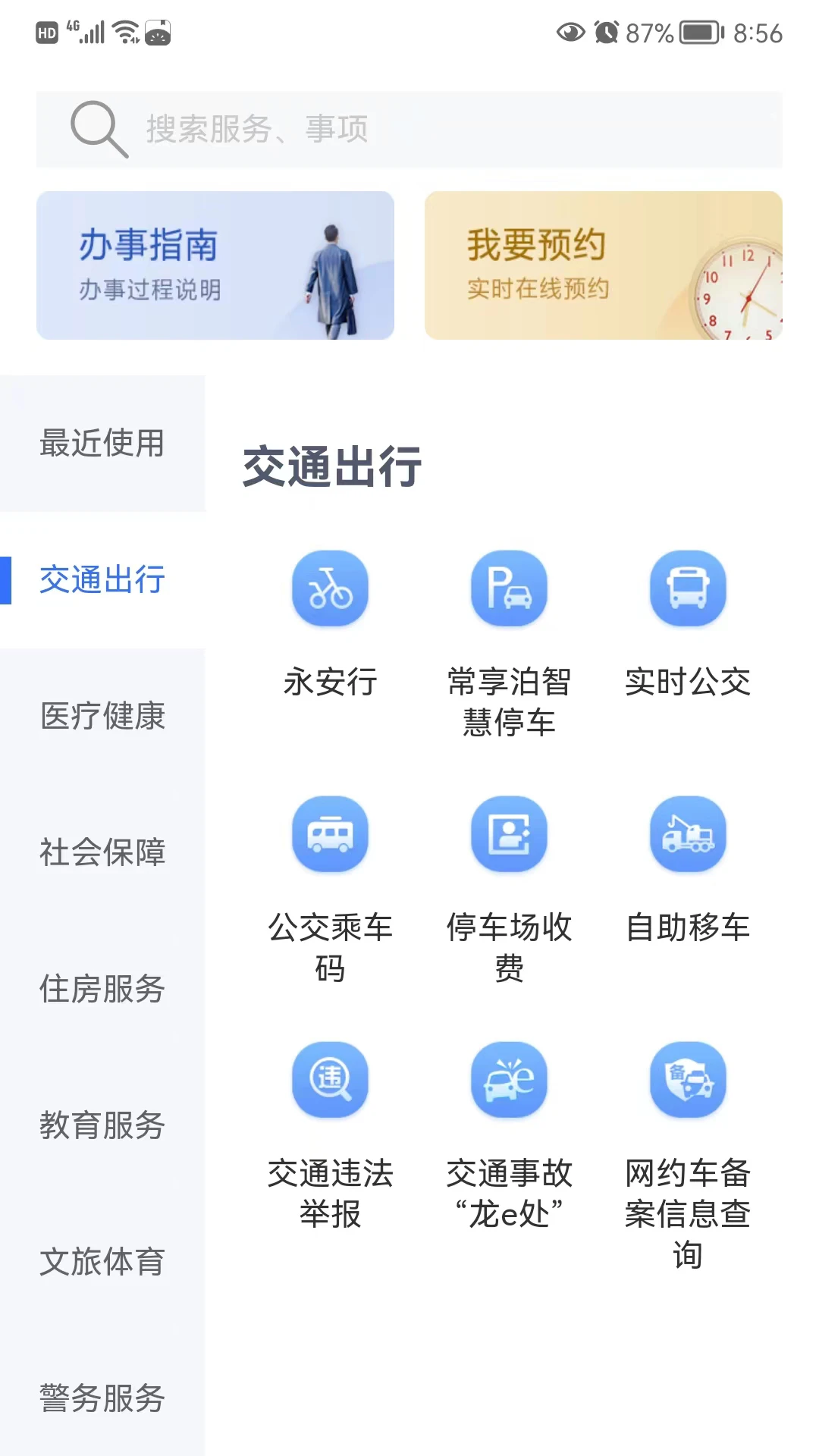The width and height of the screenshot is (819, 1456).
Task: Launch the 公交乘车码 bus QR code
Action: 330,834
